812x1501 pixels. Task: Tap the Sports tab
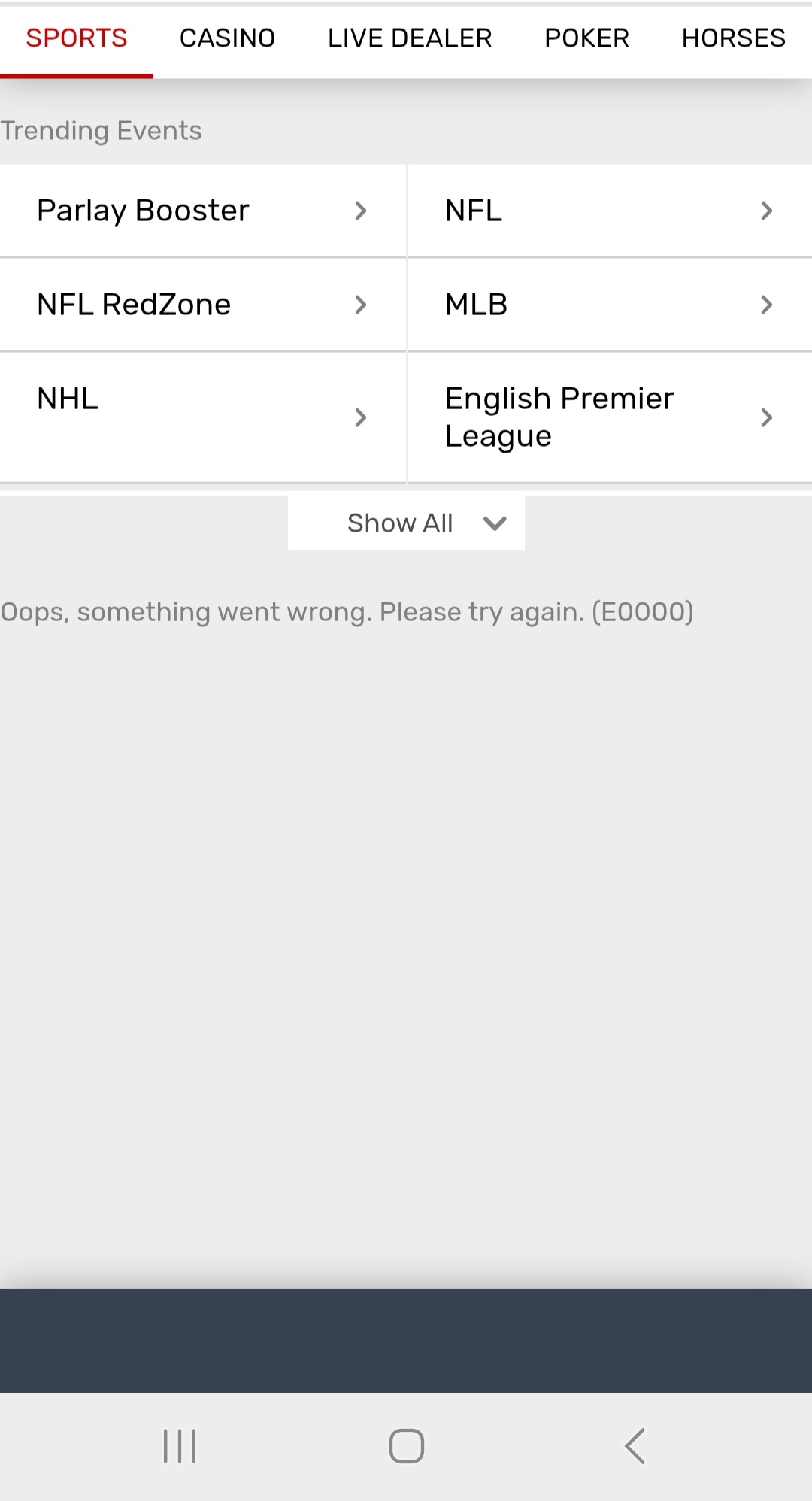coord(77,38)
